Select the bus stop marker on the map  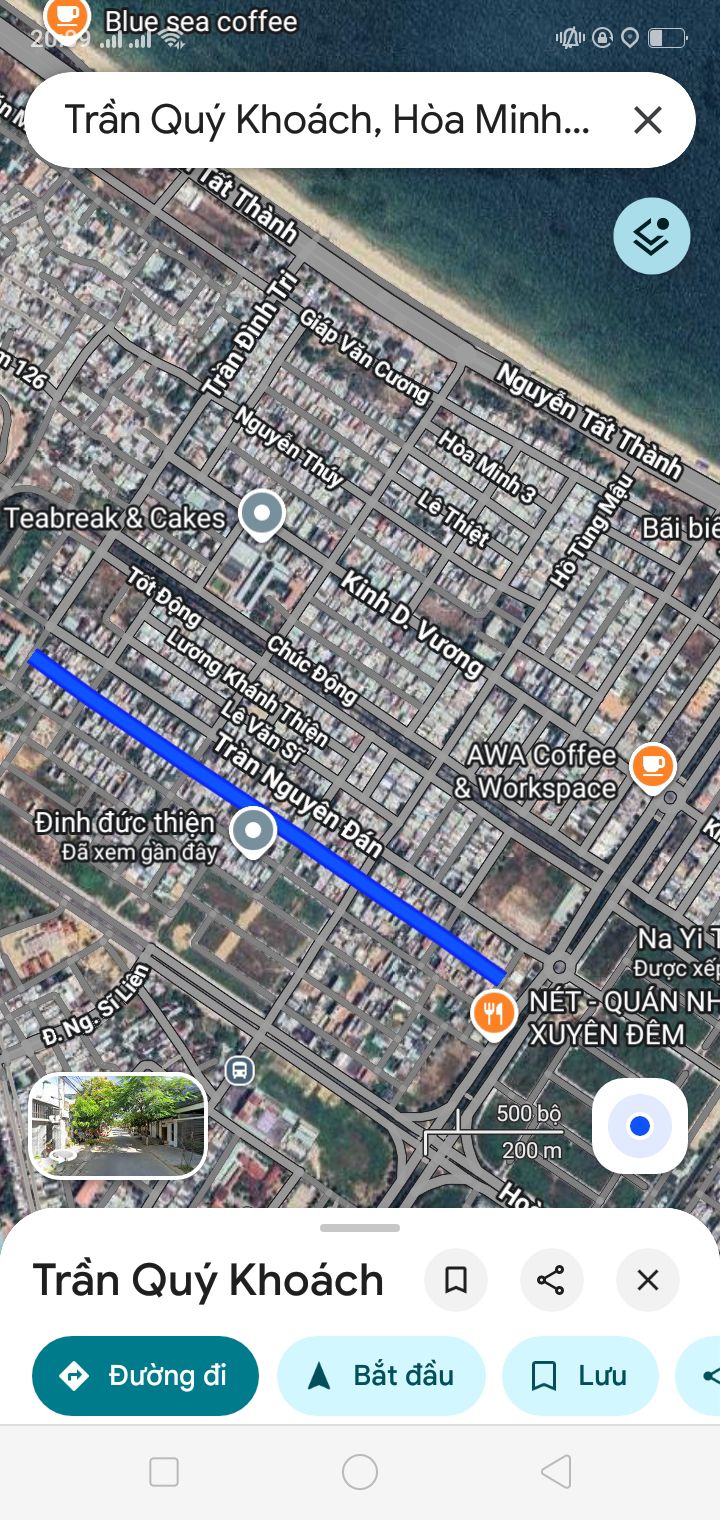point(239,1070)
